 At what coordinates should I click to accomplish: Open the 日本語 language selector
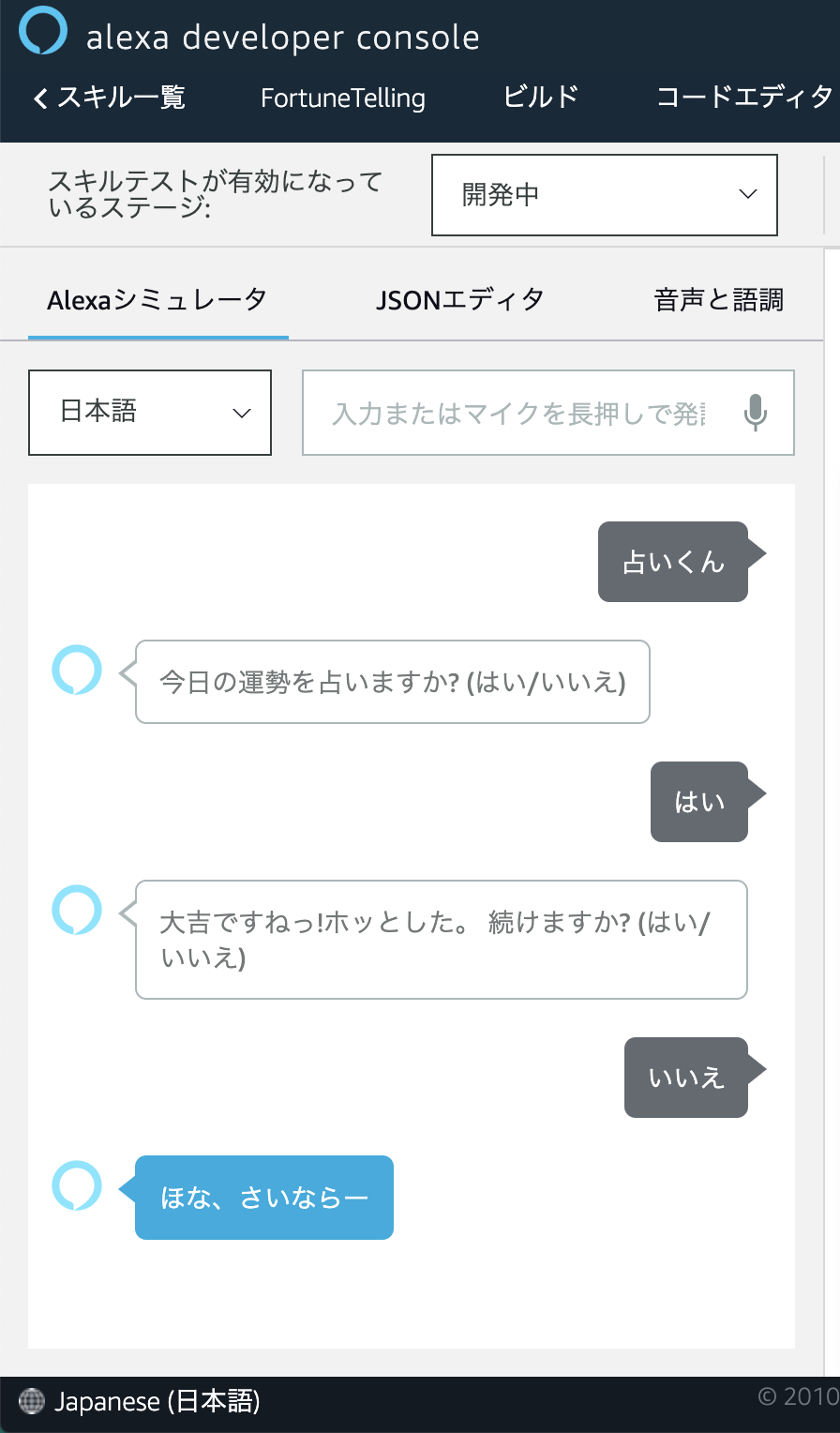149,413
